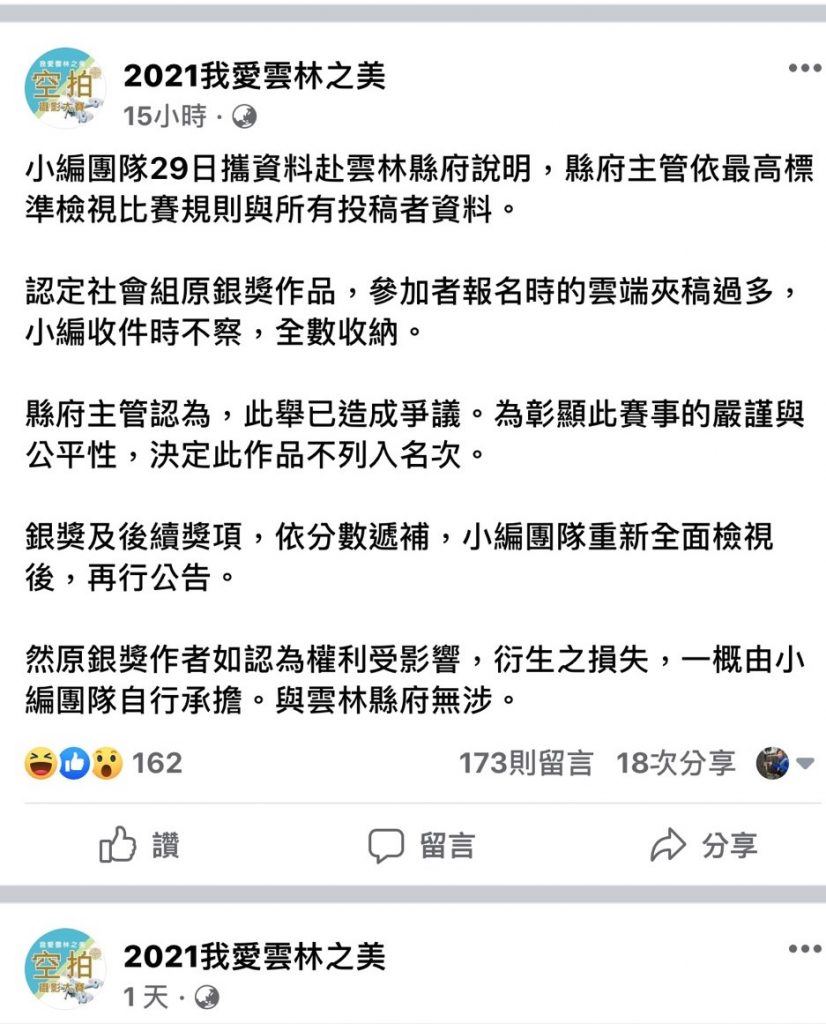This screenshot has height=1024, width=826.
Task: View the 18次分享 shares list
Action: pyautogui.click(x=676, y=764)
